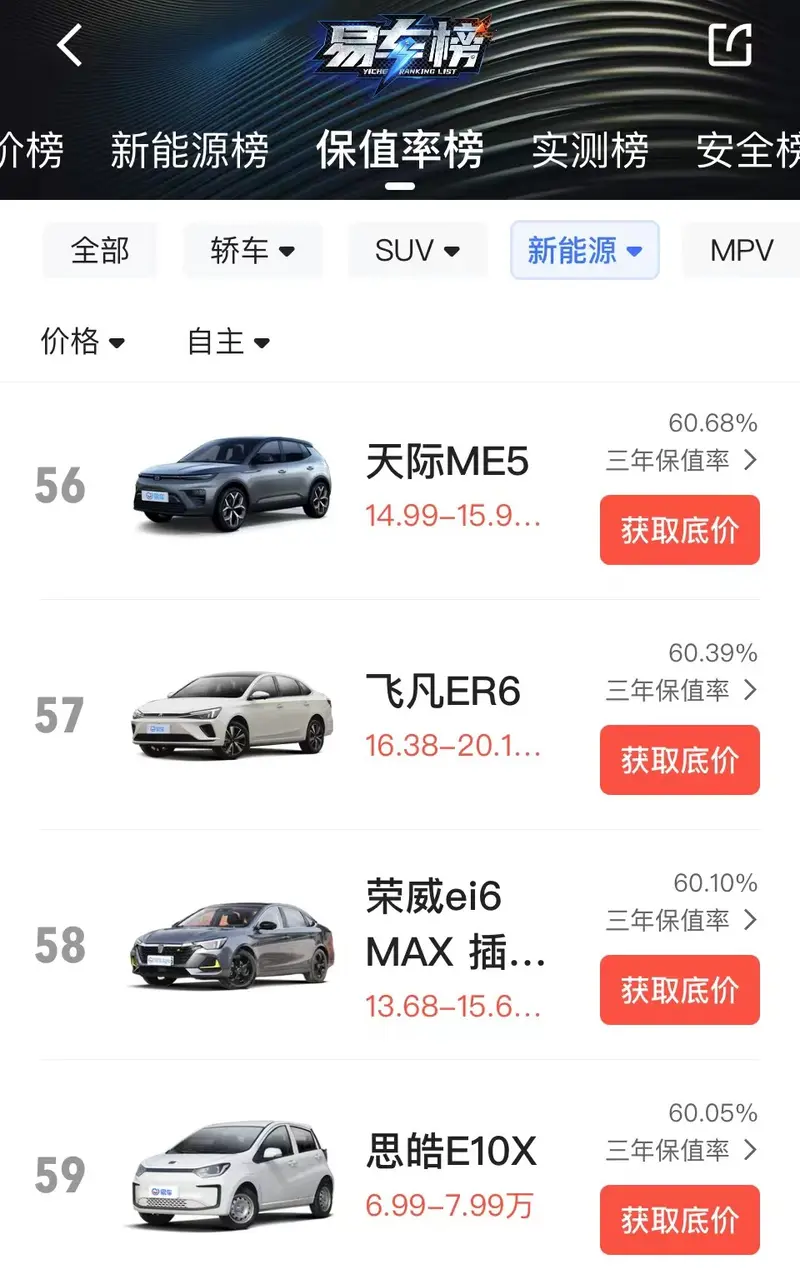Share this ranking list
800x1279 pixels.
[x=730, y=45]
